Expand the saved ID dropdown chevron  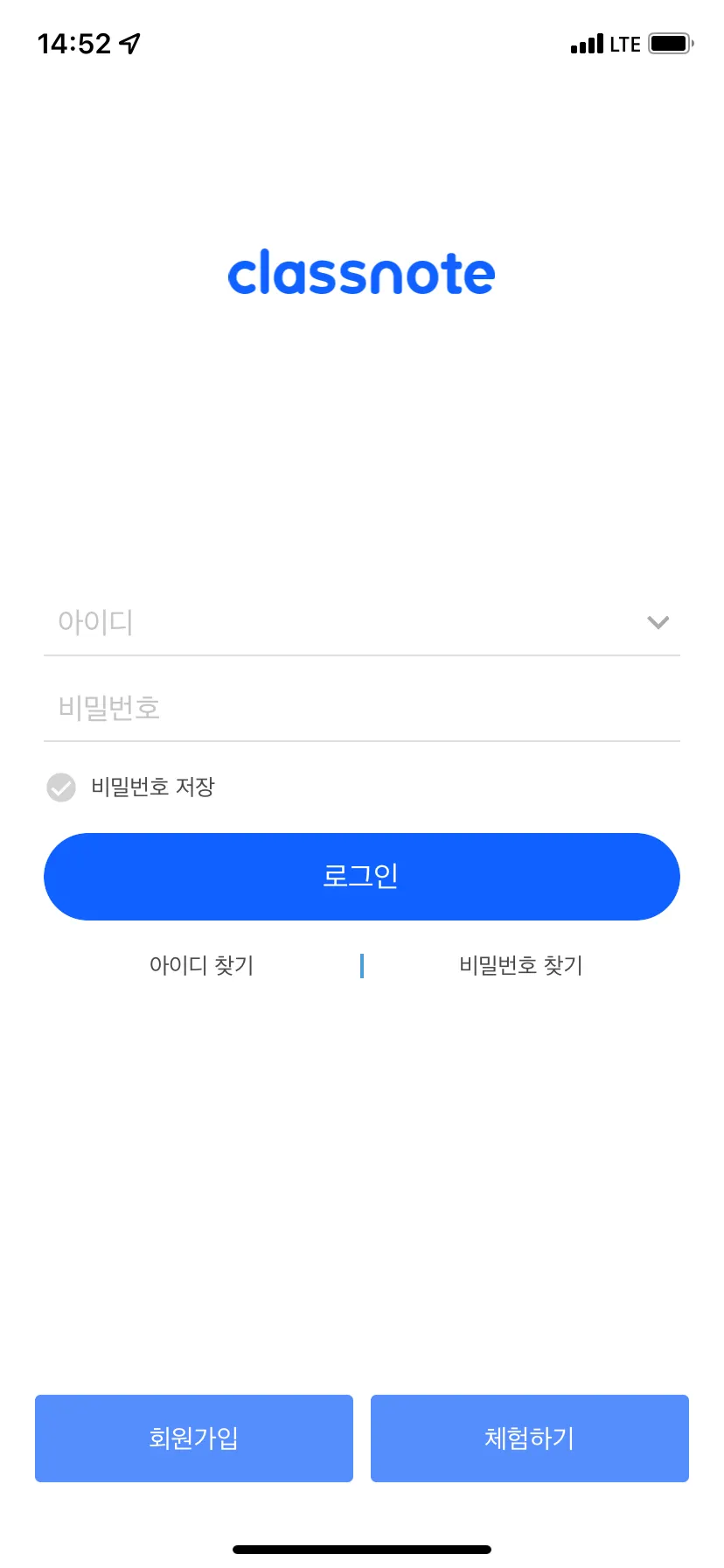click(x=658, y=622)
